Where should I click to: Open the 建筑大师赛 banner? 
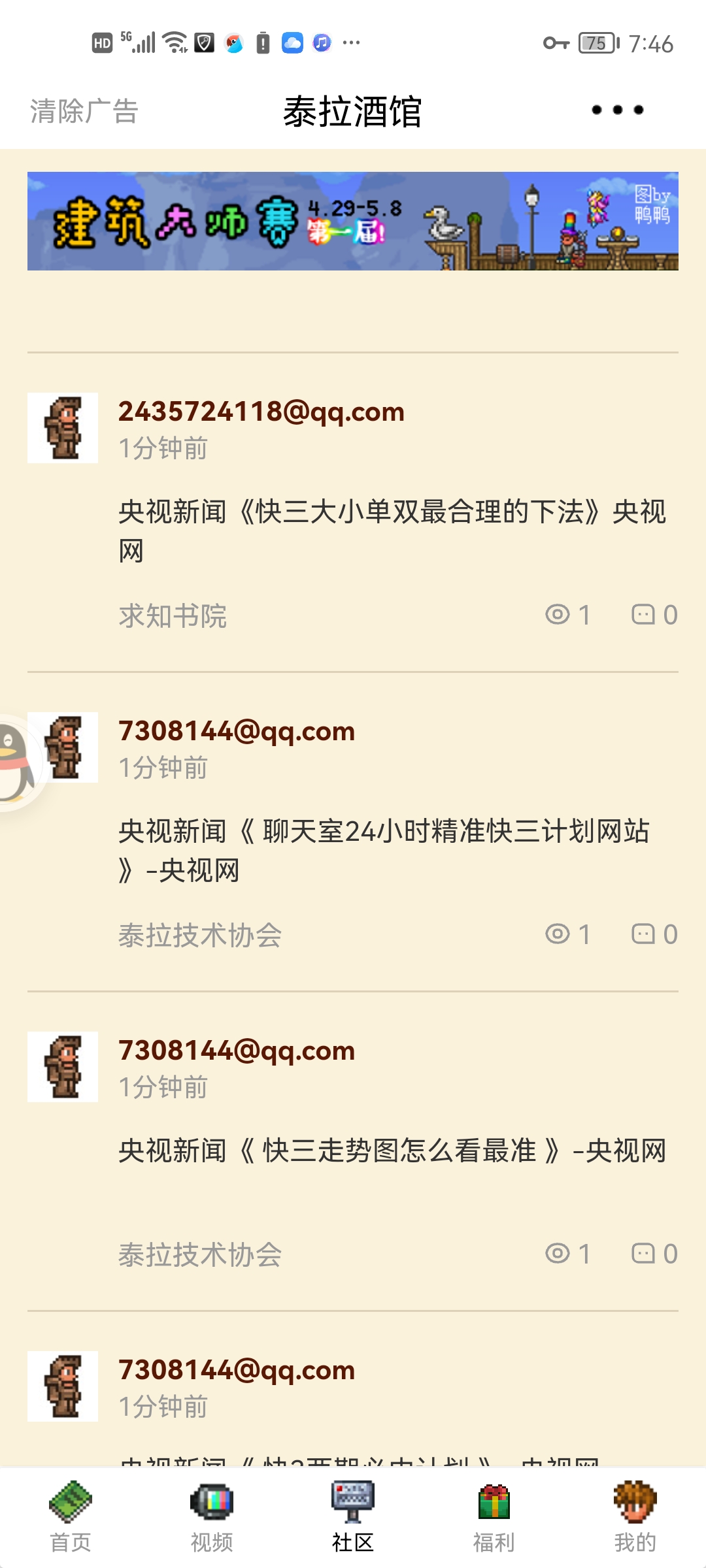352,221
